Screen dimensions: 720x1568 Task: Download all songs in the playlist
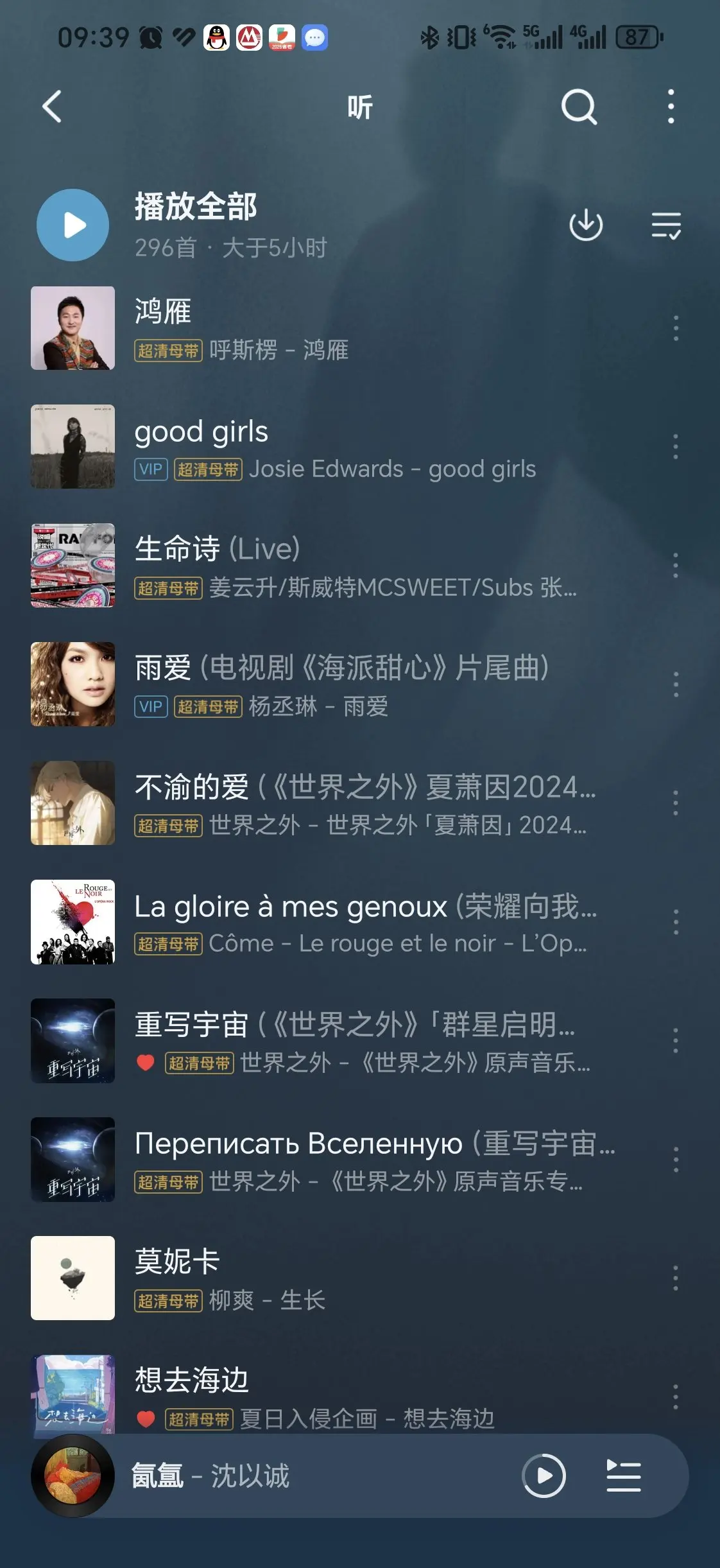click(586, 225)
